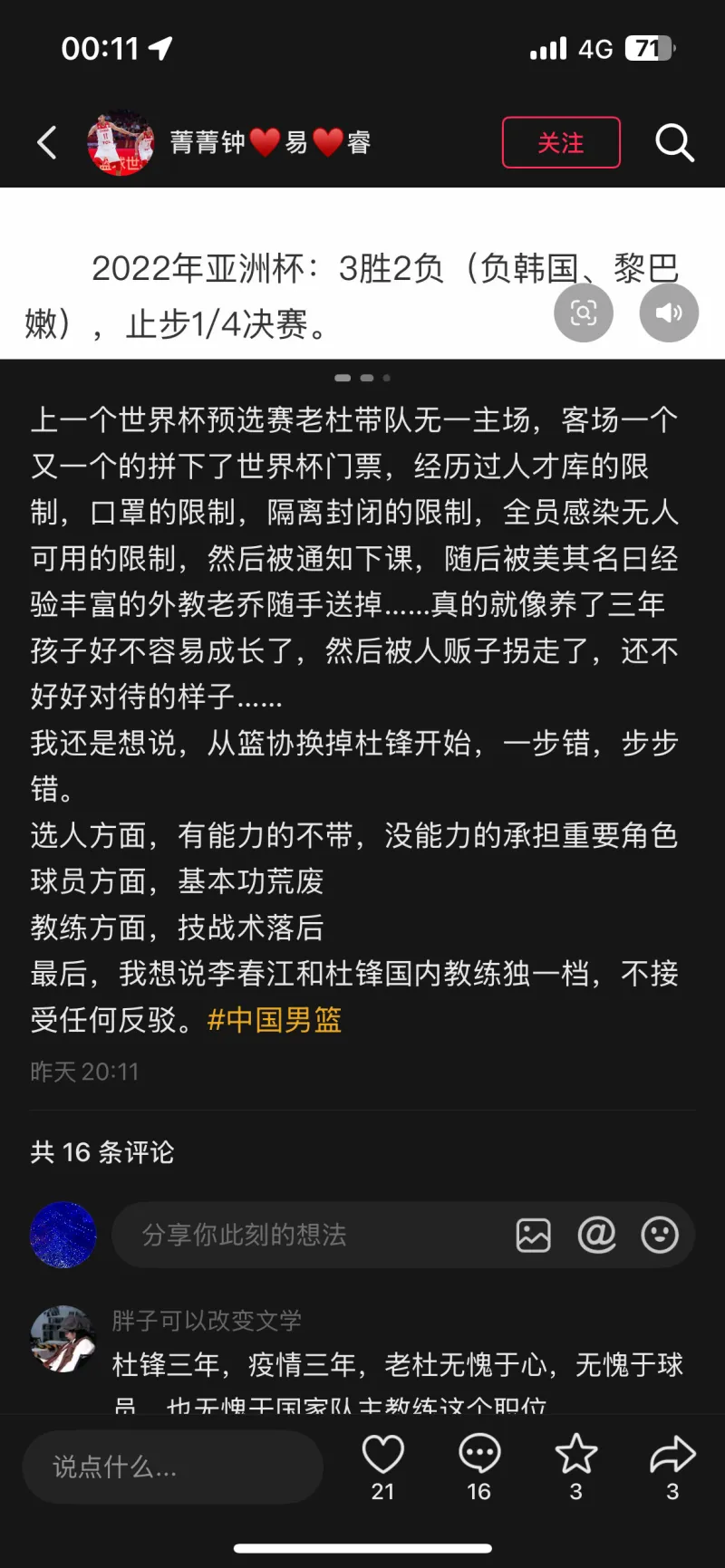Tap the image scan/recognize icon
Viewport: 725px width, 1568px height.
(x=584, y=313)
